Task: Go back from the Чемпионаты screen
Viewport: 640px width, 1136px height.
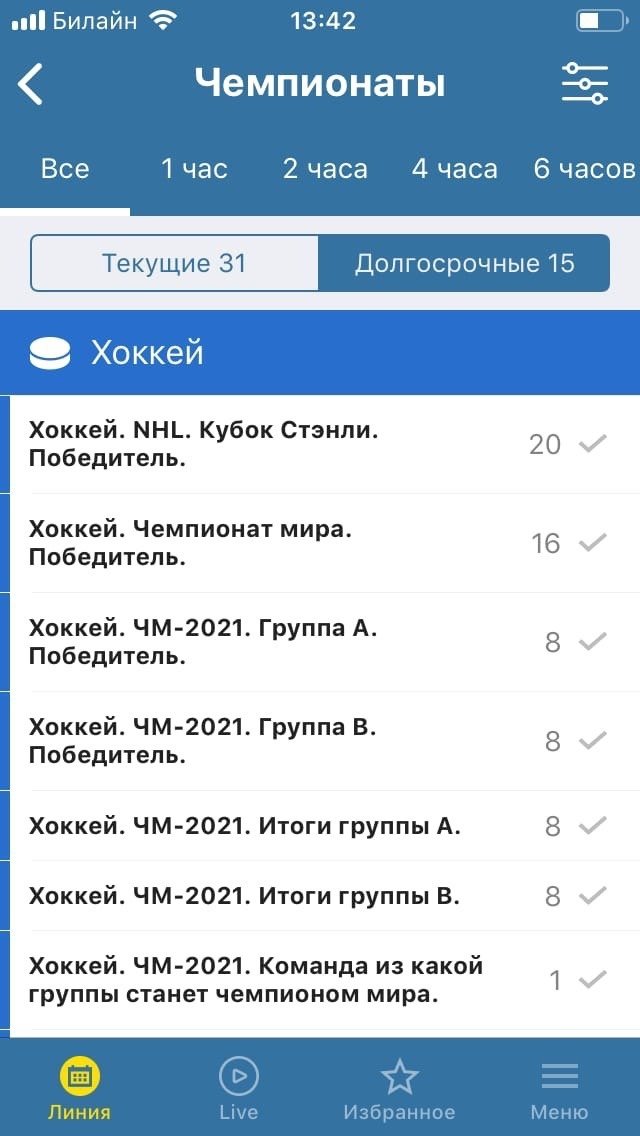Action: click(x=31, y=84)
